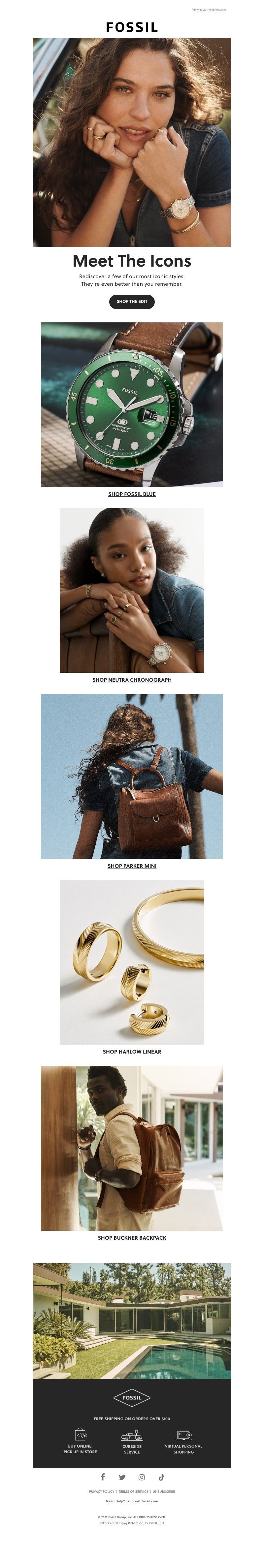Open View in your web browser link

tap(209, 10)
